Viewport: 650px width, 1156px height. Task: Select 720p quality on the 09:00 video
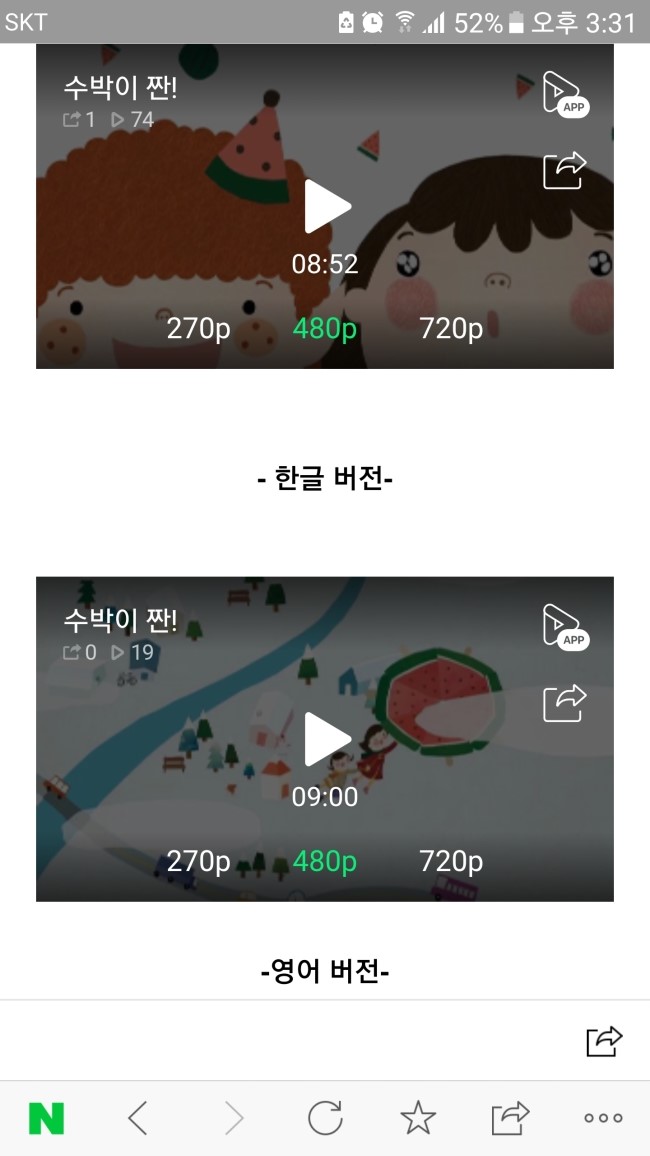pos(451,860)
